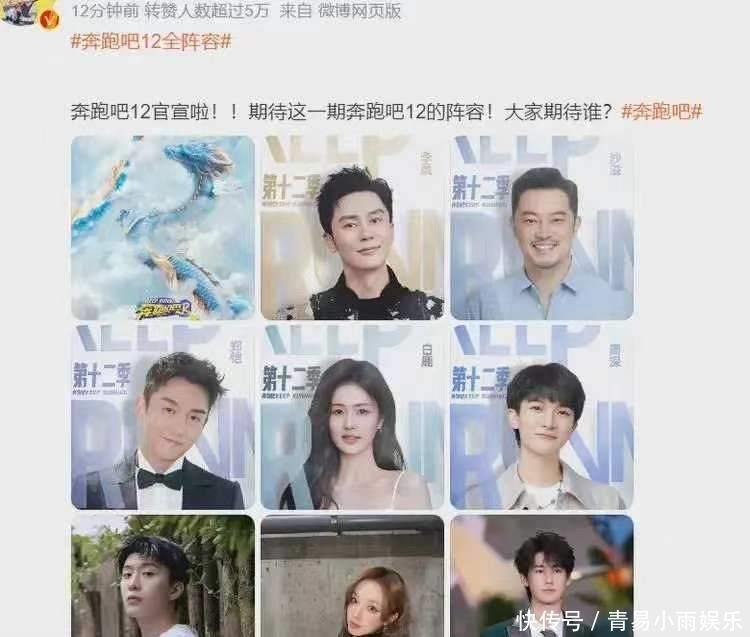Open the photo of man in black sequined jacket
Viewport: 750px width, 637px height.
click(352, 228)
